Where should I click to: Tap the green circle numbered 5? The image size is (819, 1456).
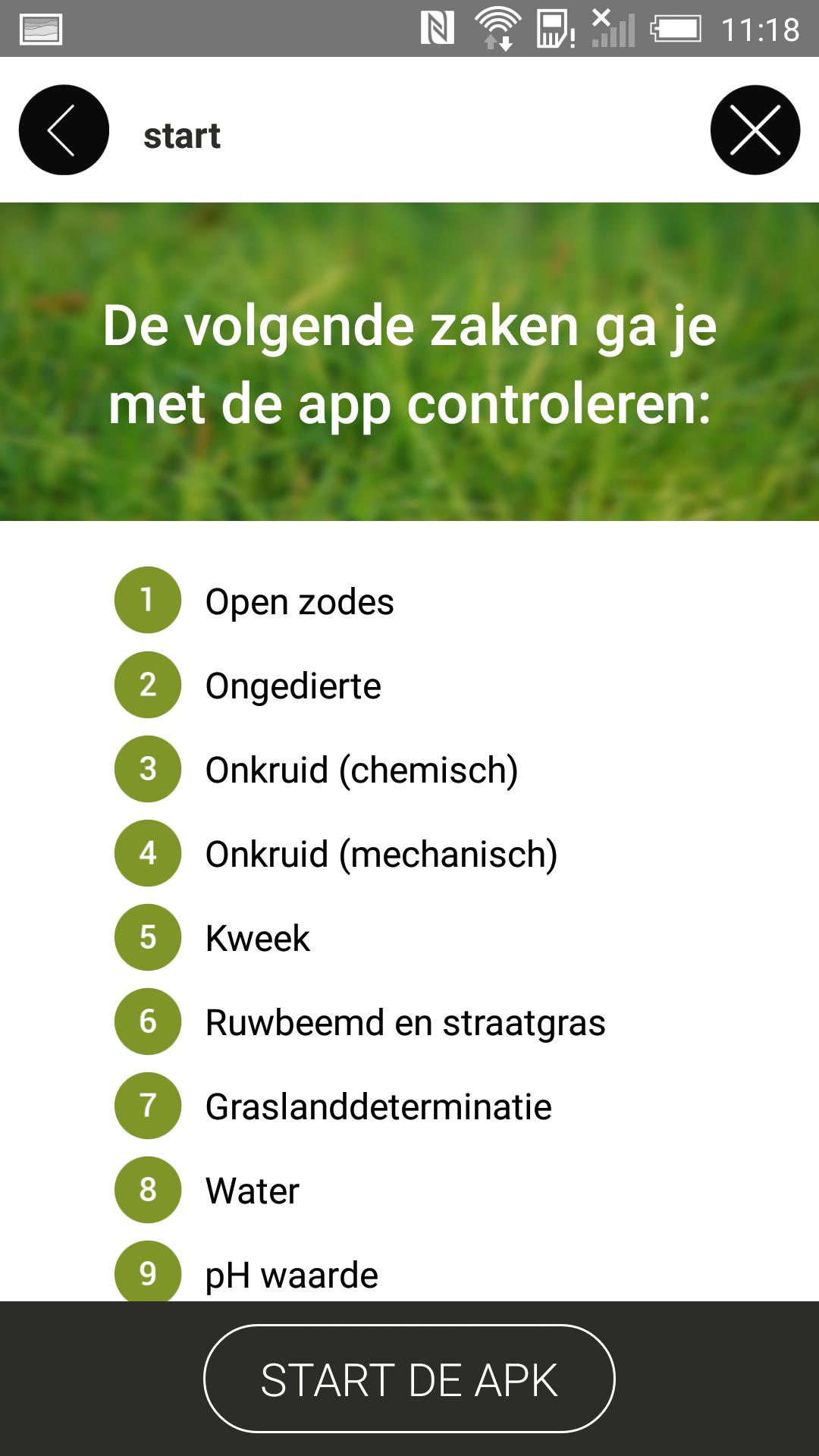click(x=147, y=938)
